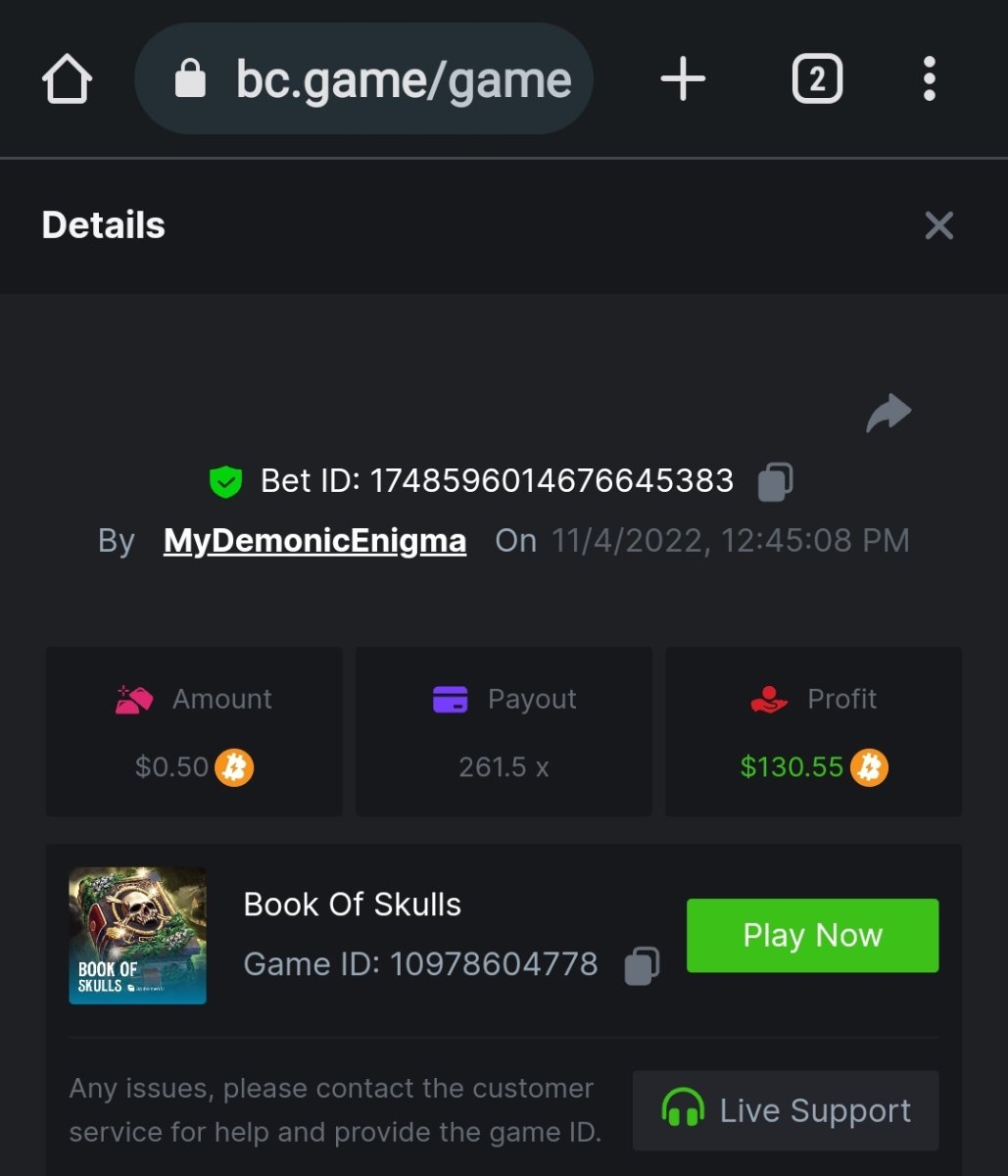Open the browser overflow menu
This screenshot has height=1176, width=1008.
coord(929,79)
